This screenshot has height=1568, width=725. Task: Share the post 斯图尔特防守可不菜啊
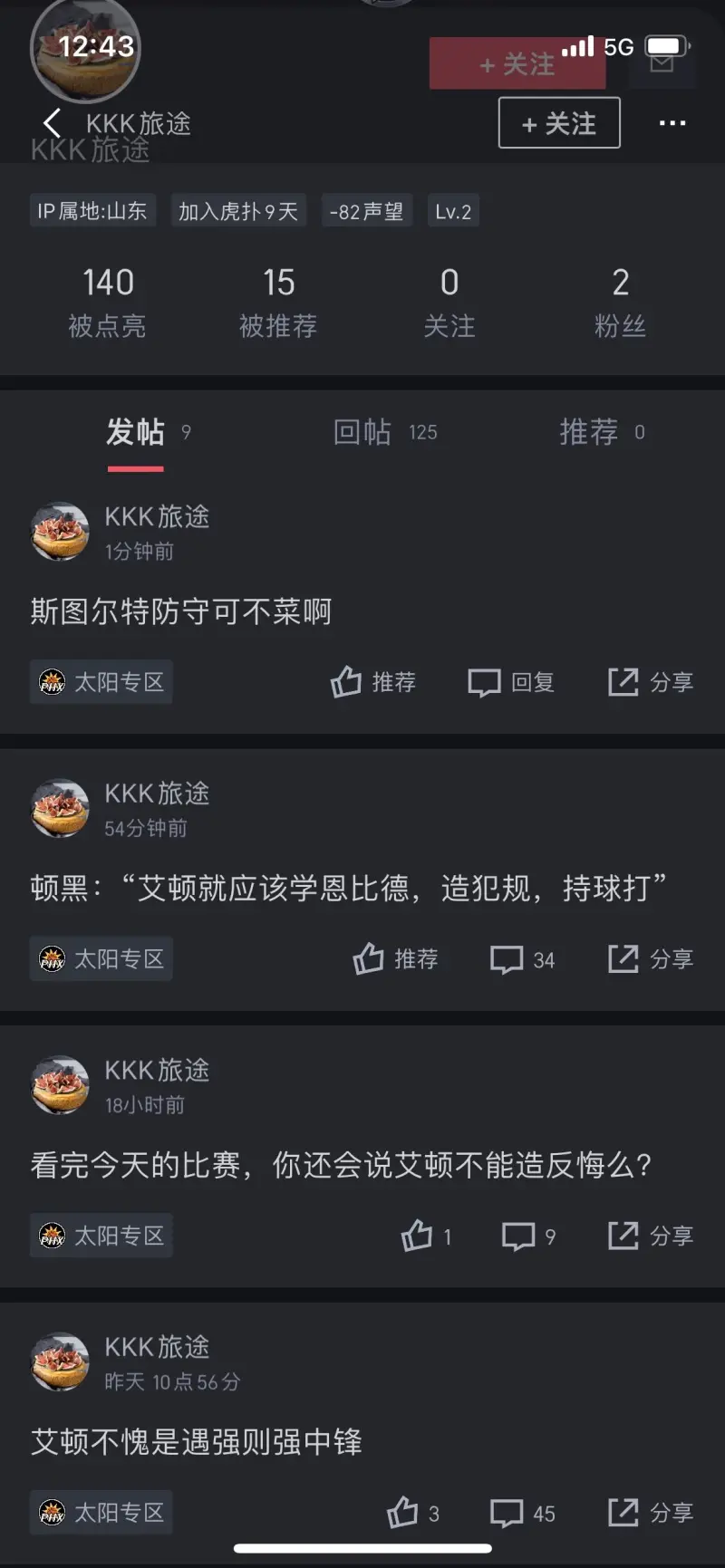[651, 682]
